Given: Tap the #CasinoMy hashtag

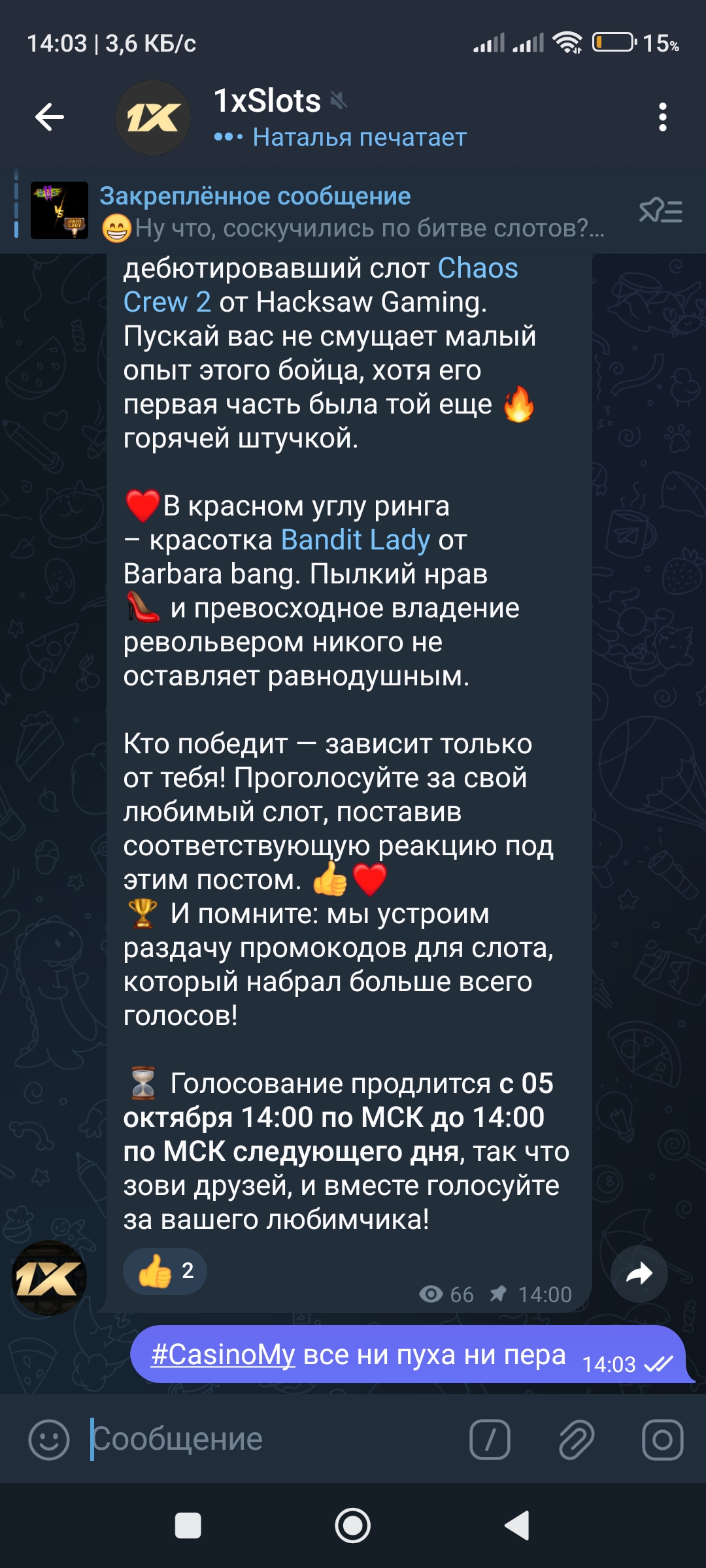Looking at the screenshot, I should coord(223,1355).
